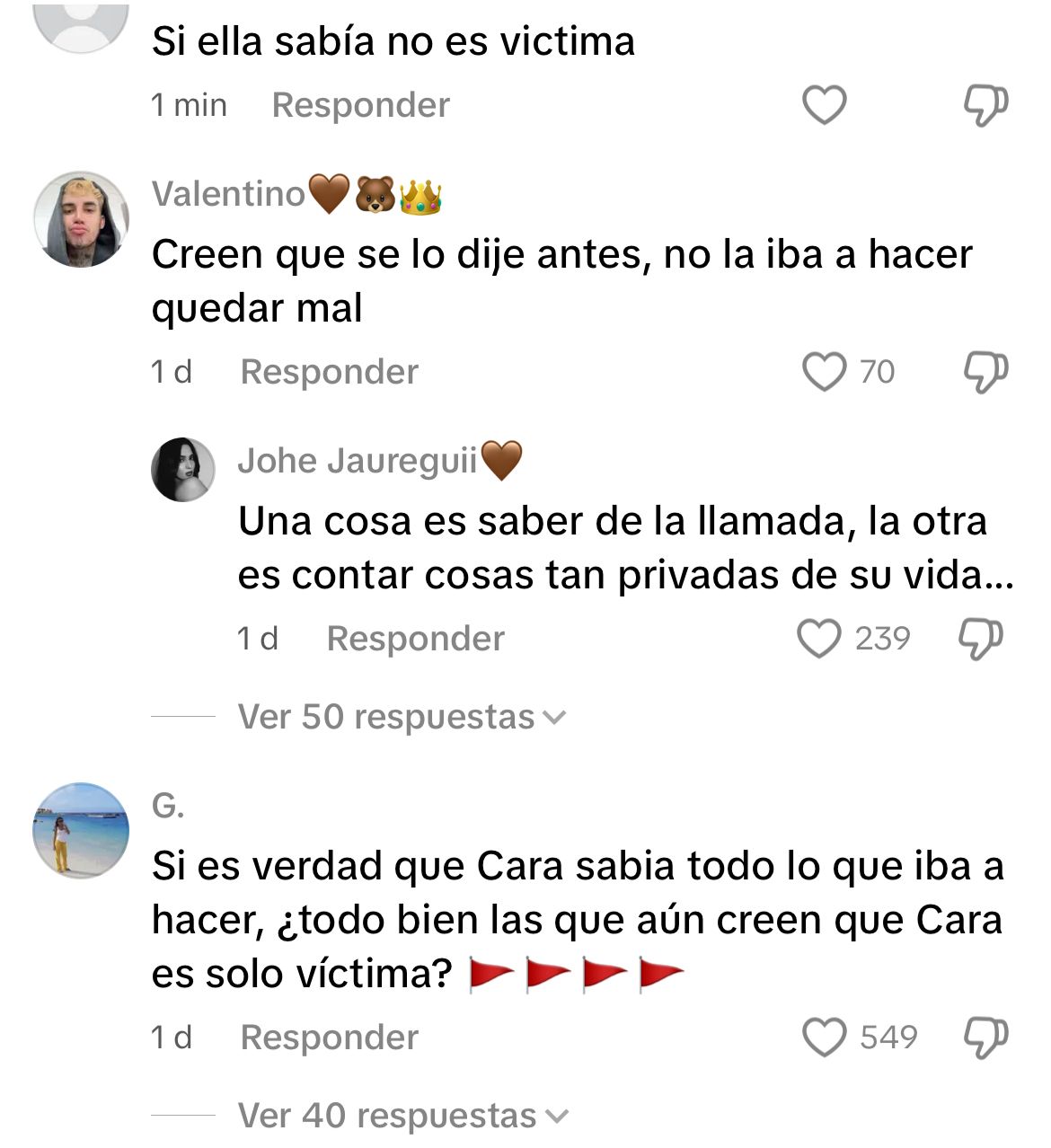Viewport: 1051px width, 1148px height.
Task: Like Johe Jaureguii's reply
Action: (819, 639)
